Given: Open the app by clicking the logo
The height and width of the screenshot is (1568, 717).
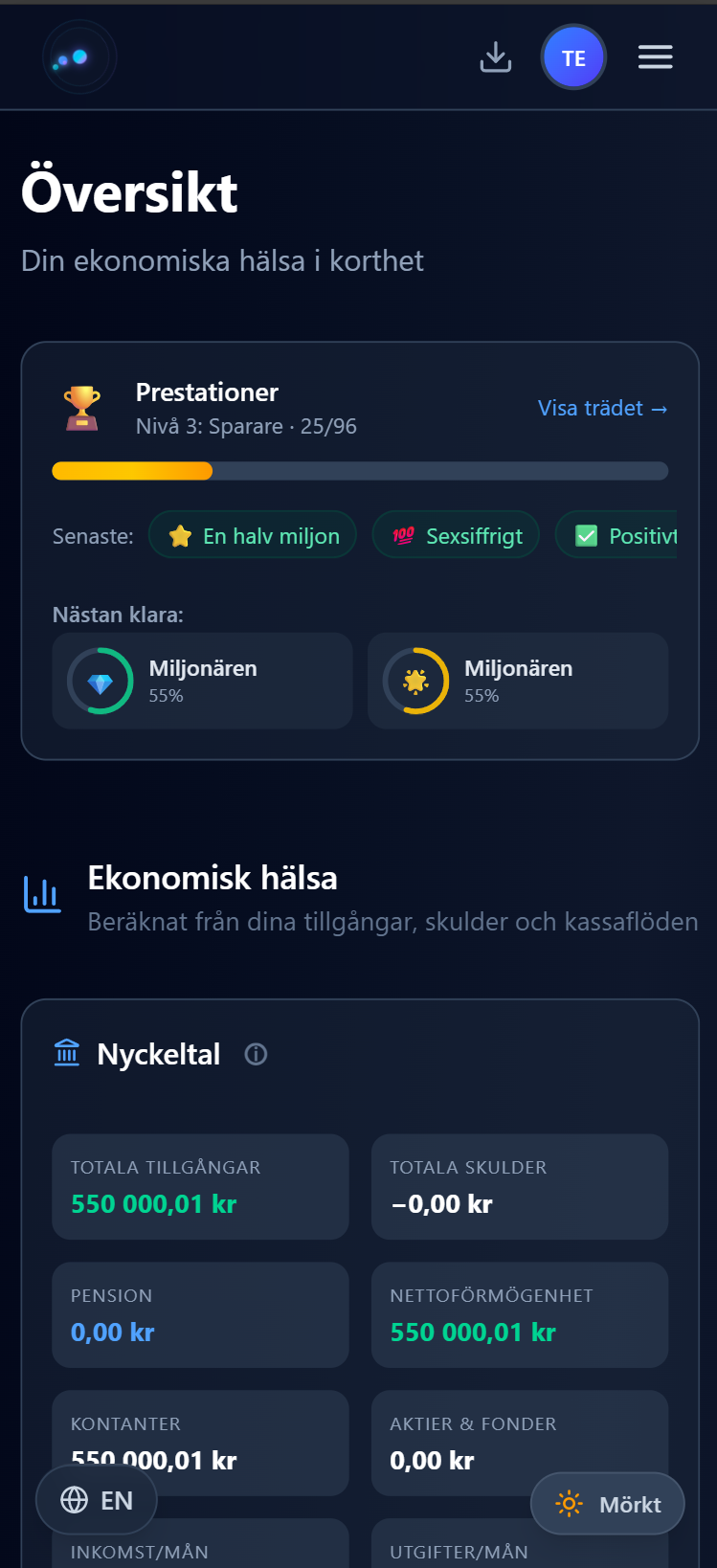Looking at the screenshot, I should [79, 56].
